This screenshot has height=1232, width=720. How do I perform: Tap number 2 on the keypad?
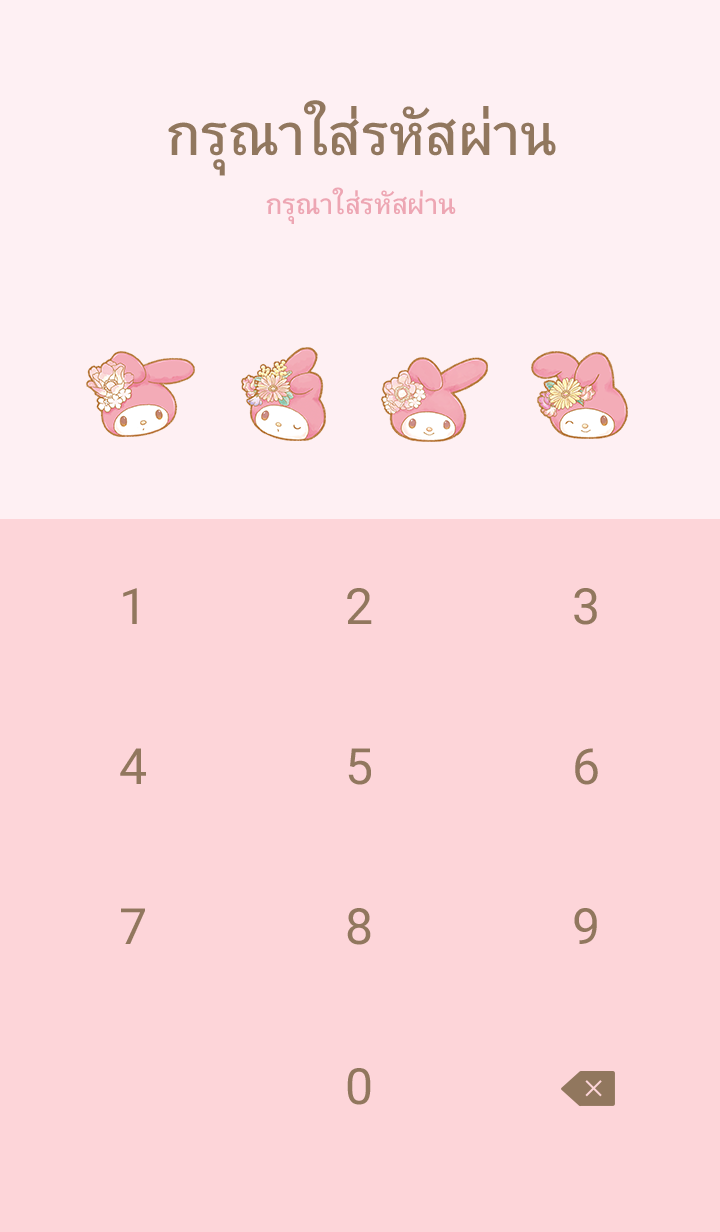[359, 607]
